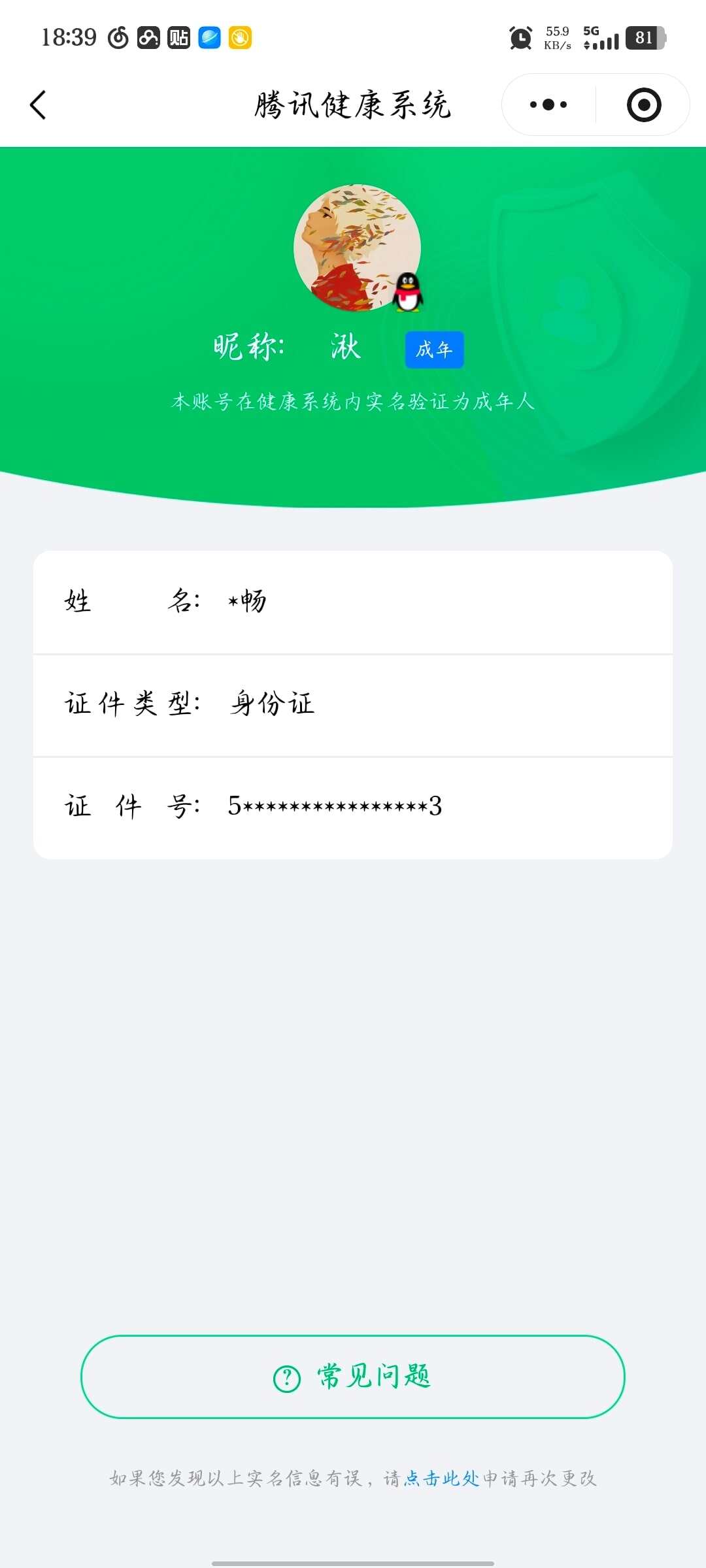
Task: Tap the blue 成年 adult badge
Action: 433,350
